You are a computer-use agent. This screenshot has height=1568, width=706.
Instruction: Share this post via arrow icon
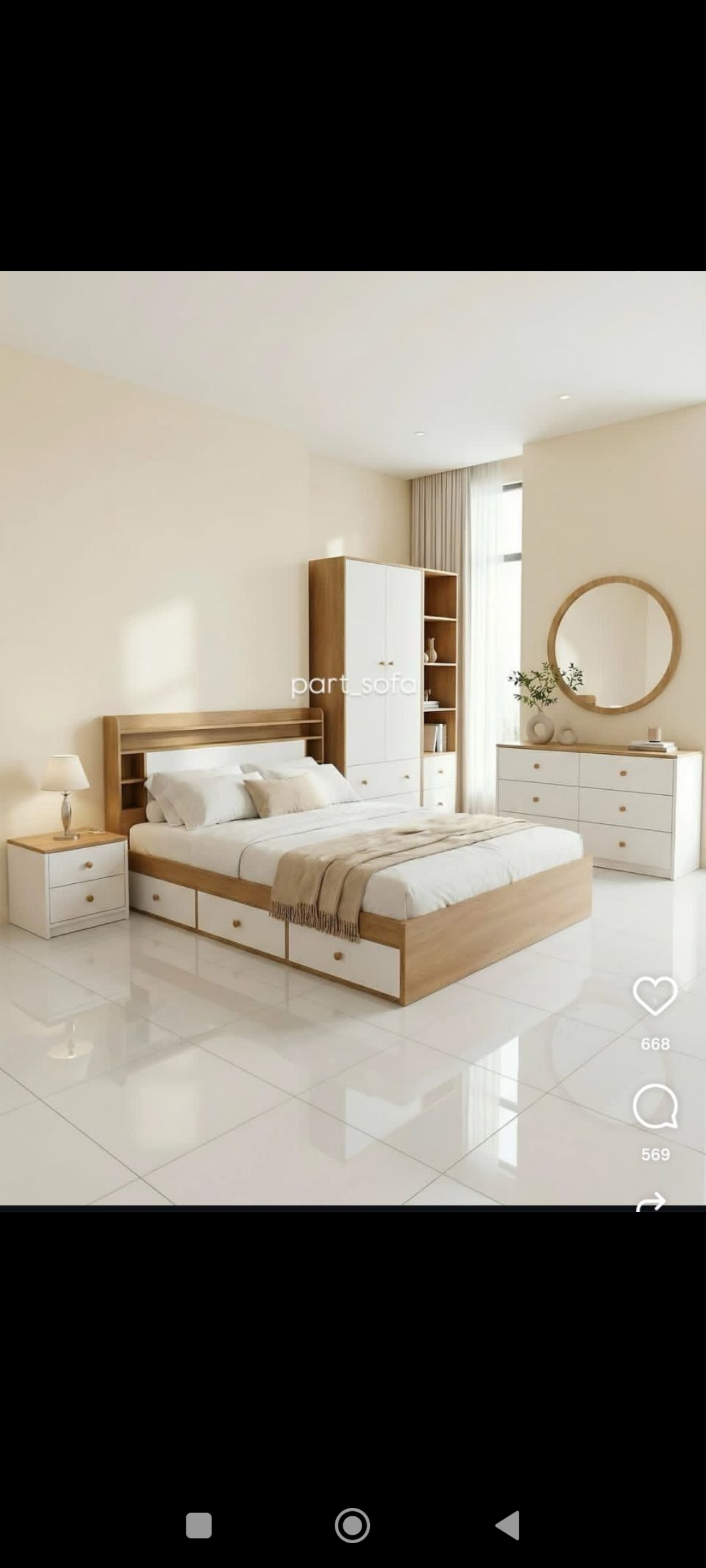click(x=651, y=1201)
